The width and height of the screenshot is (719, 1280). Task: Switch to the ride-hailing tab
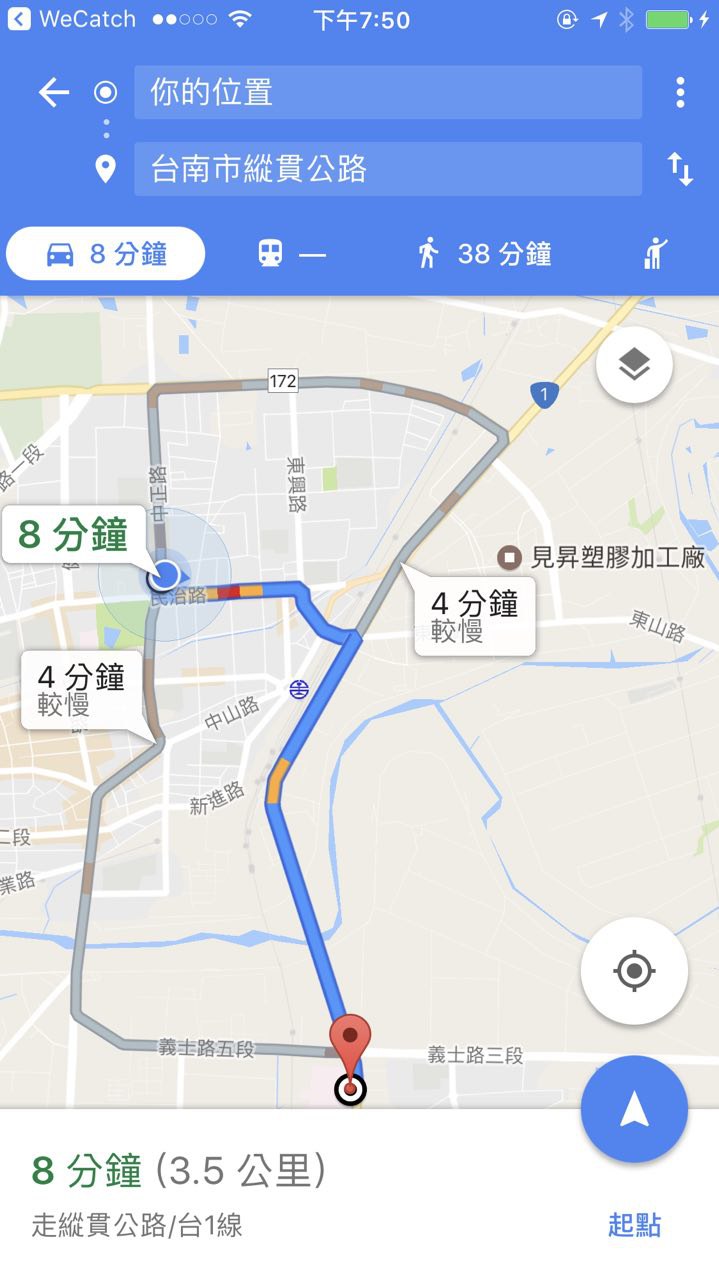click(655, 254)
